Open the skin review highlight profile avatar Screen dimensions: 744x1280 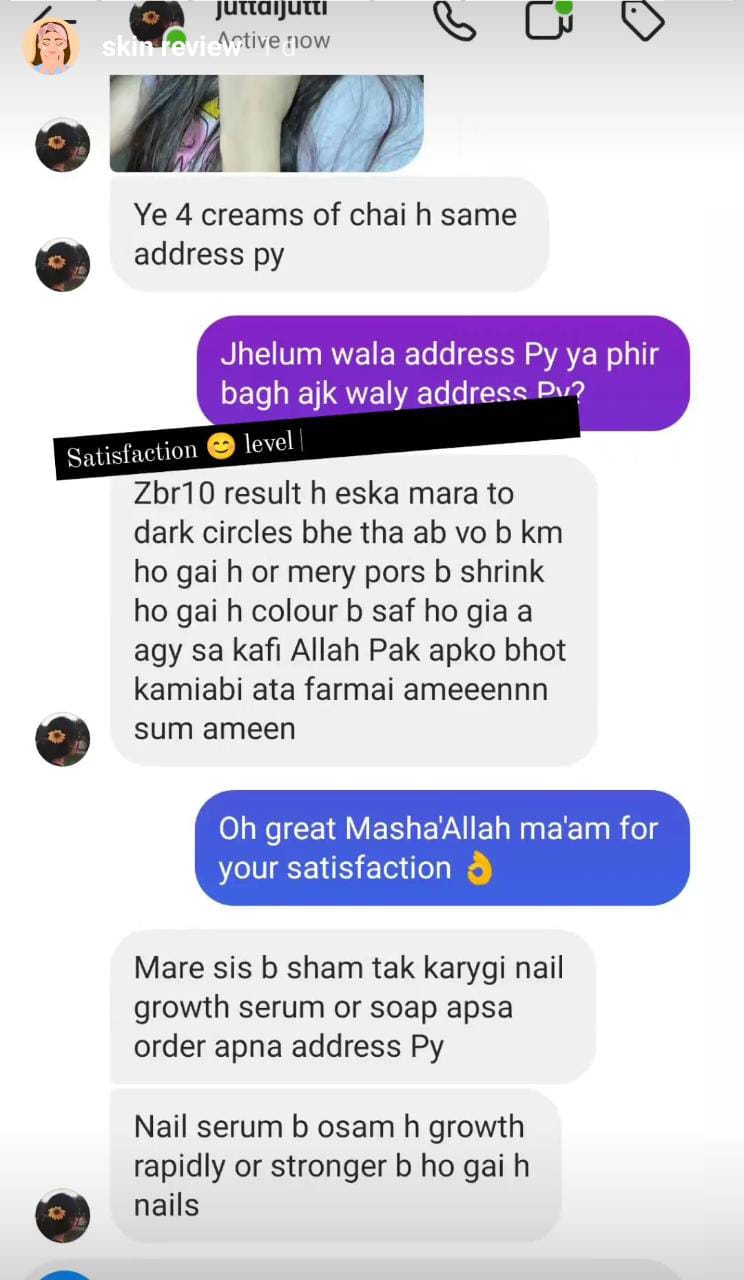51,45
